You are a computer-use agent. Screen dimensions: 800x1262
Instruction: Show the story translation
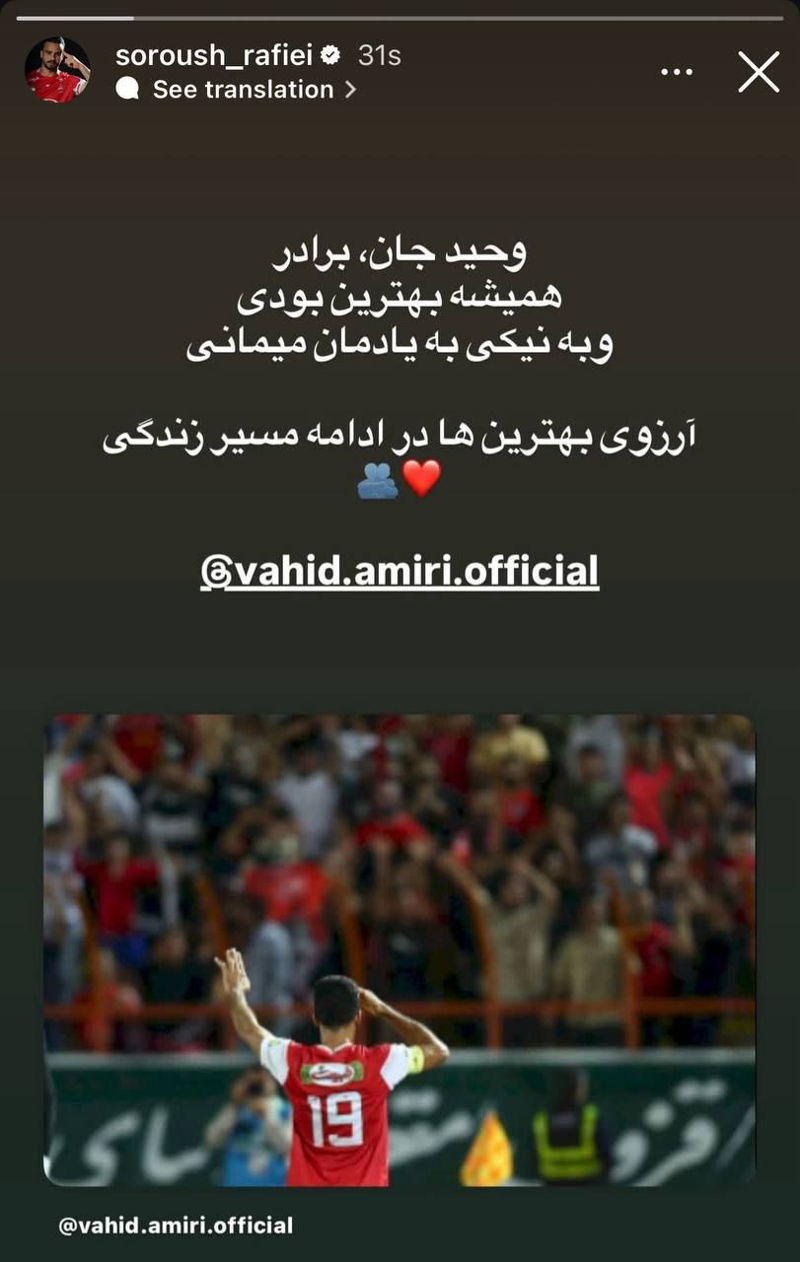coord(242,89)
